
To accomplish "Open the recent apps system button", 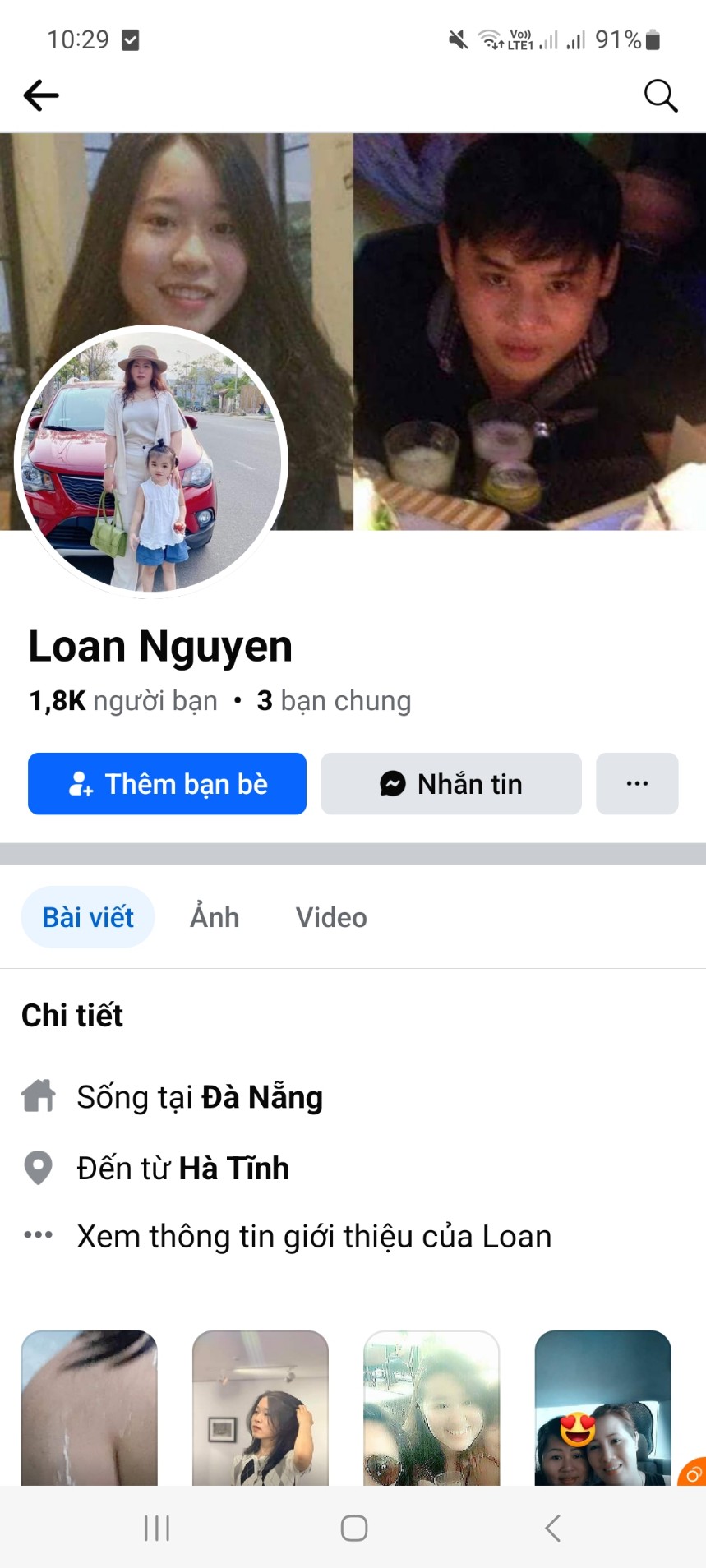I will click(x=156, y=1528).
